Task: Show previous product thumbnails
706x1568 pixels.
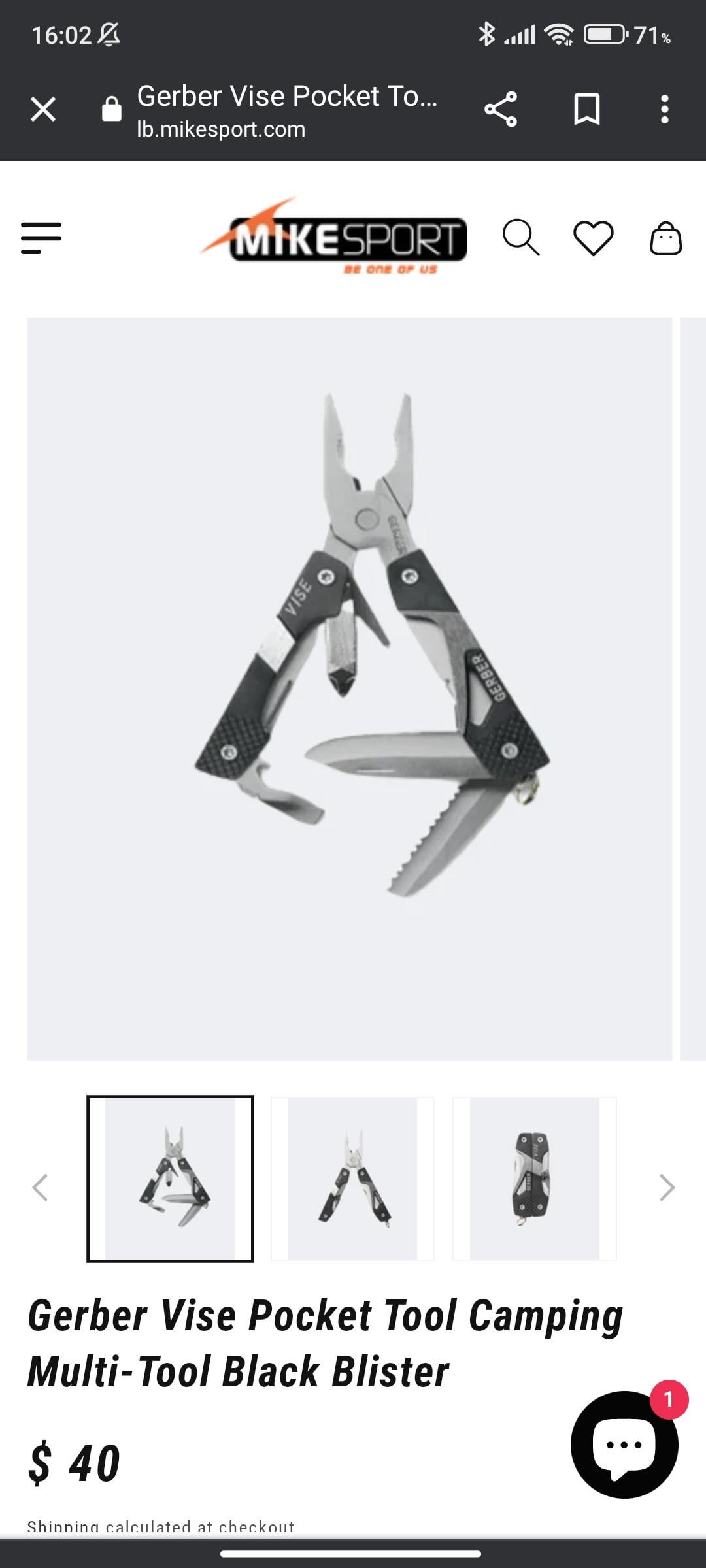Action: [41, 1187]
